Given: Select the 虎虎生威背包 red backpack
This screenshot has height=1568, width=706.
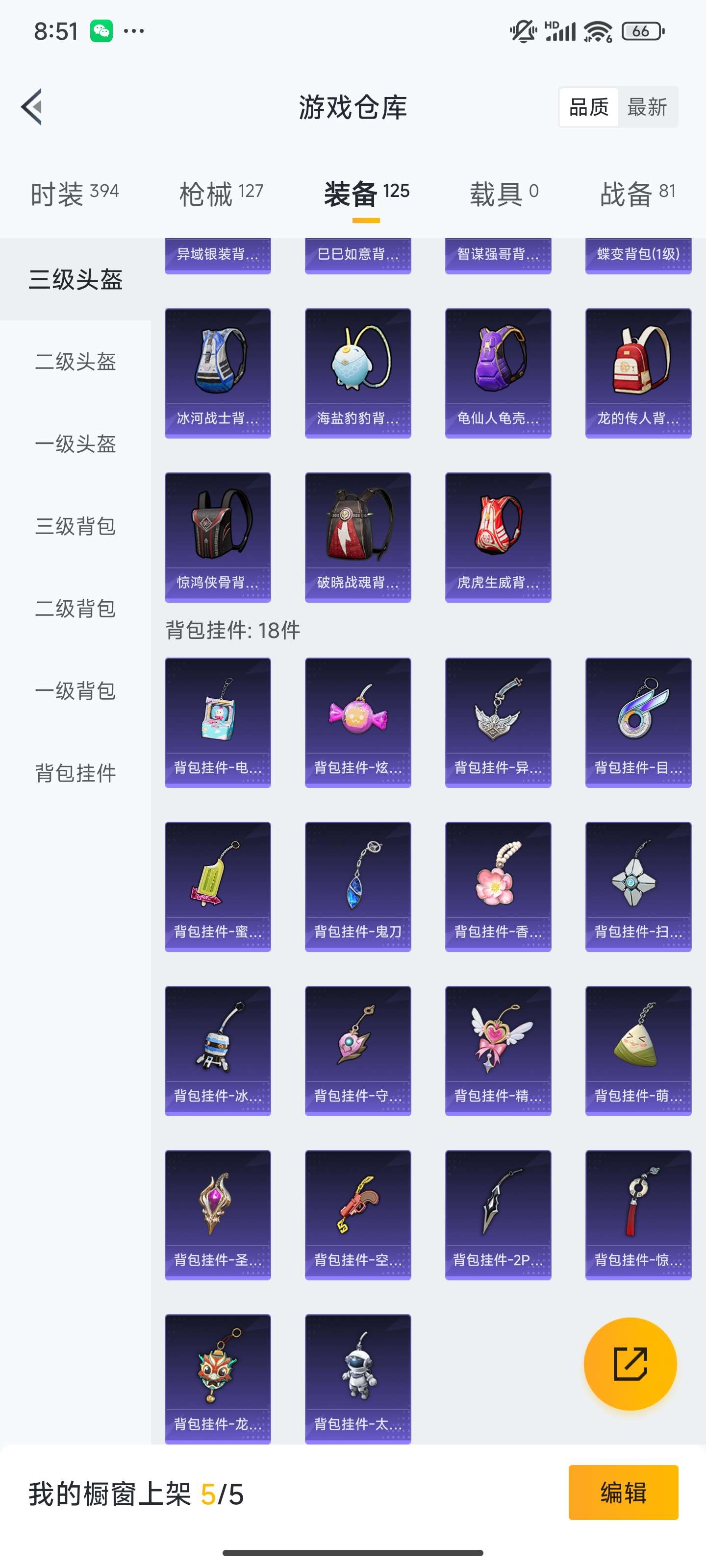Looking at the screenshot, I should point(498,536).
